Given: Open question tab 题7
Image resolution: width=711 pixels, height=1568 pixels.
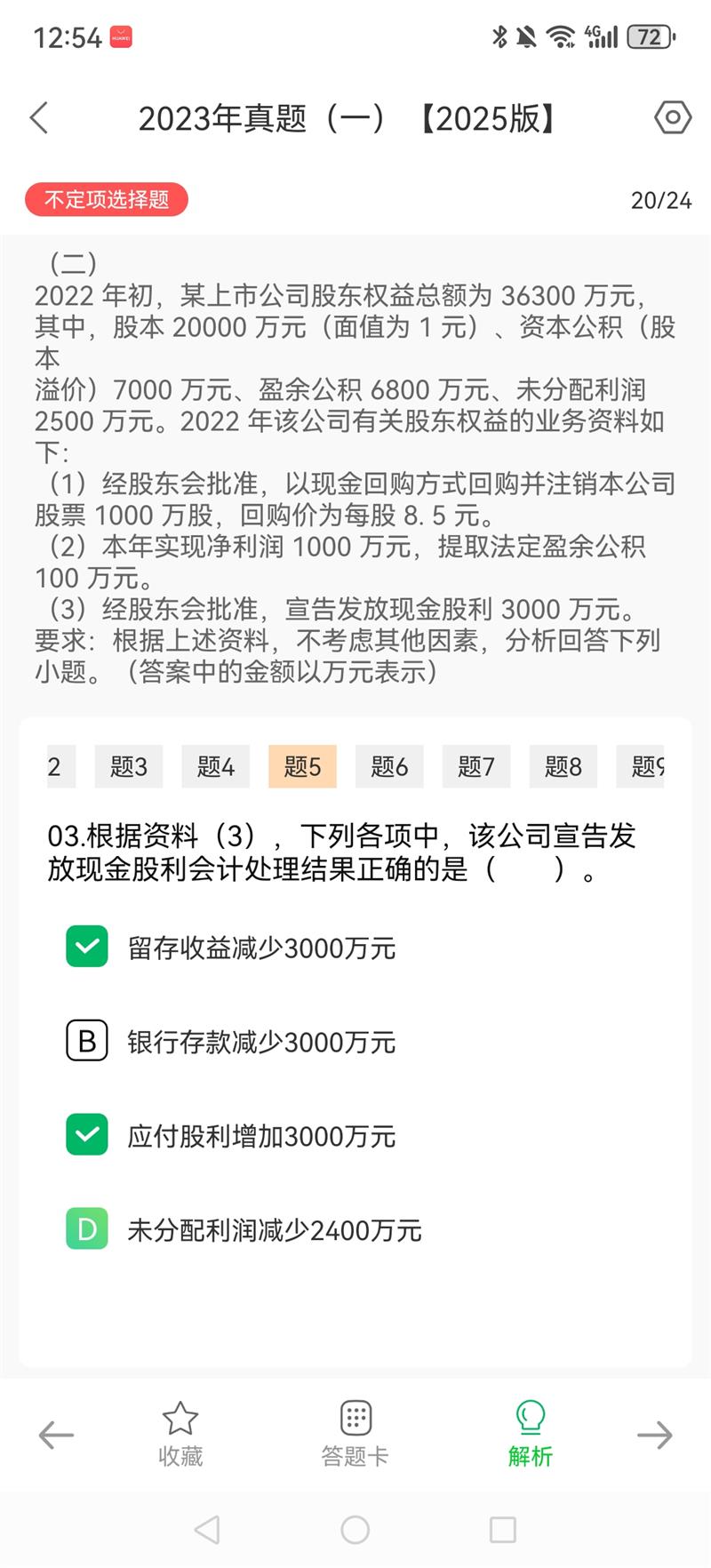Looking at the screenshot, I should click(476, 766).
